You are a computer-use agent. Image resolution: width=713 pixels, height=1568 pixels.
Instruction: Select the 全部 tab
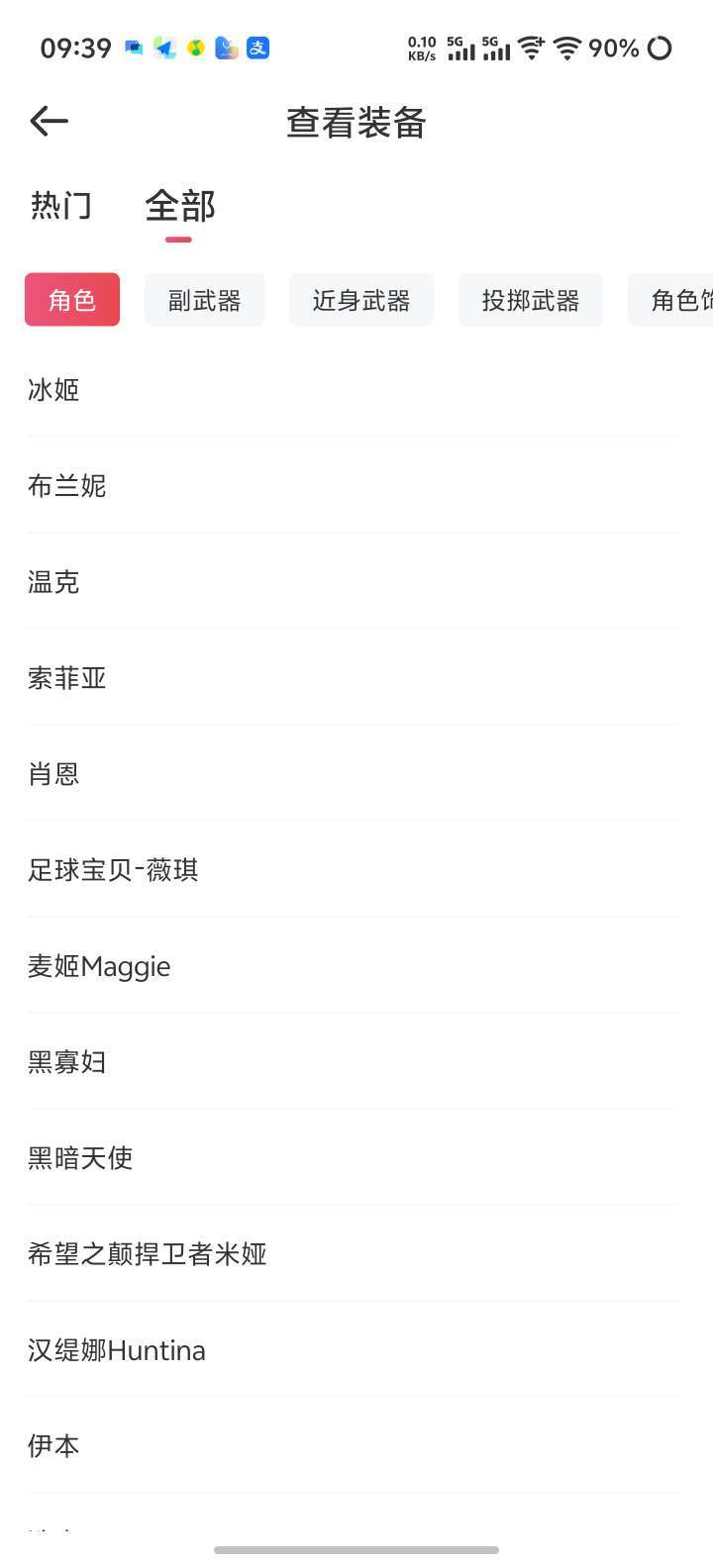179,206
